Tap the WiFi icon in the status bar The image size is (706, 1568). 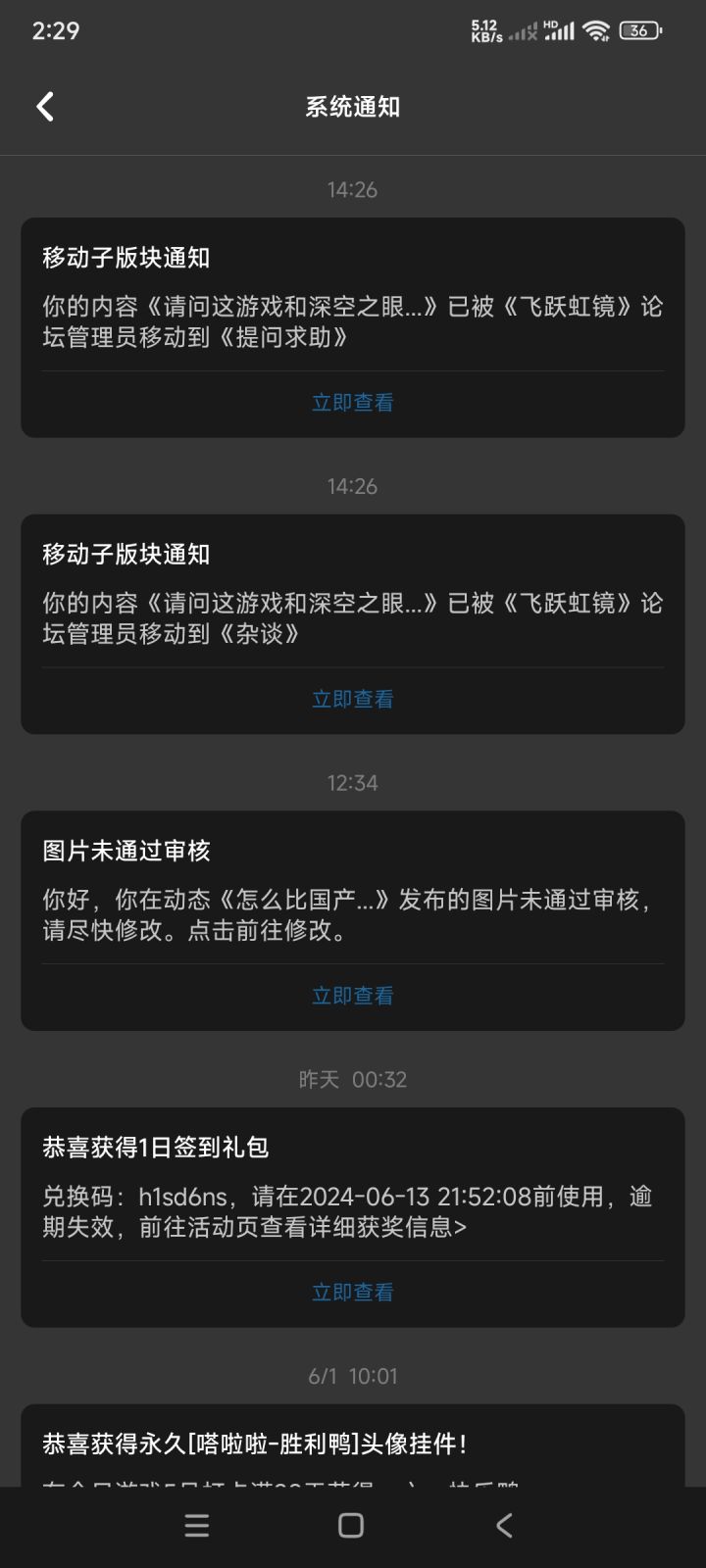pos(595,29)
